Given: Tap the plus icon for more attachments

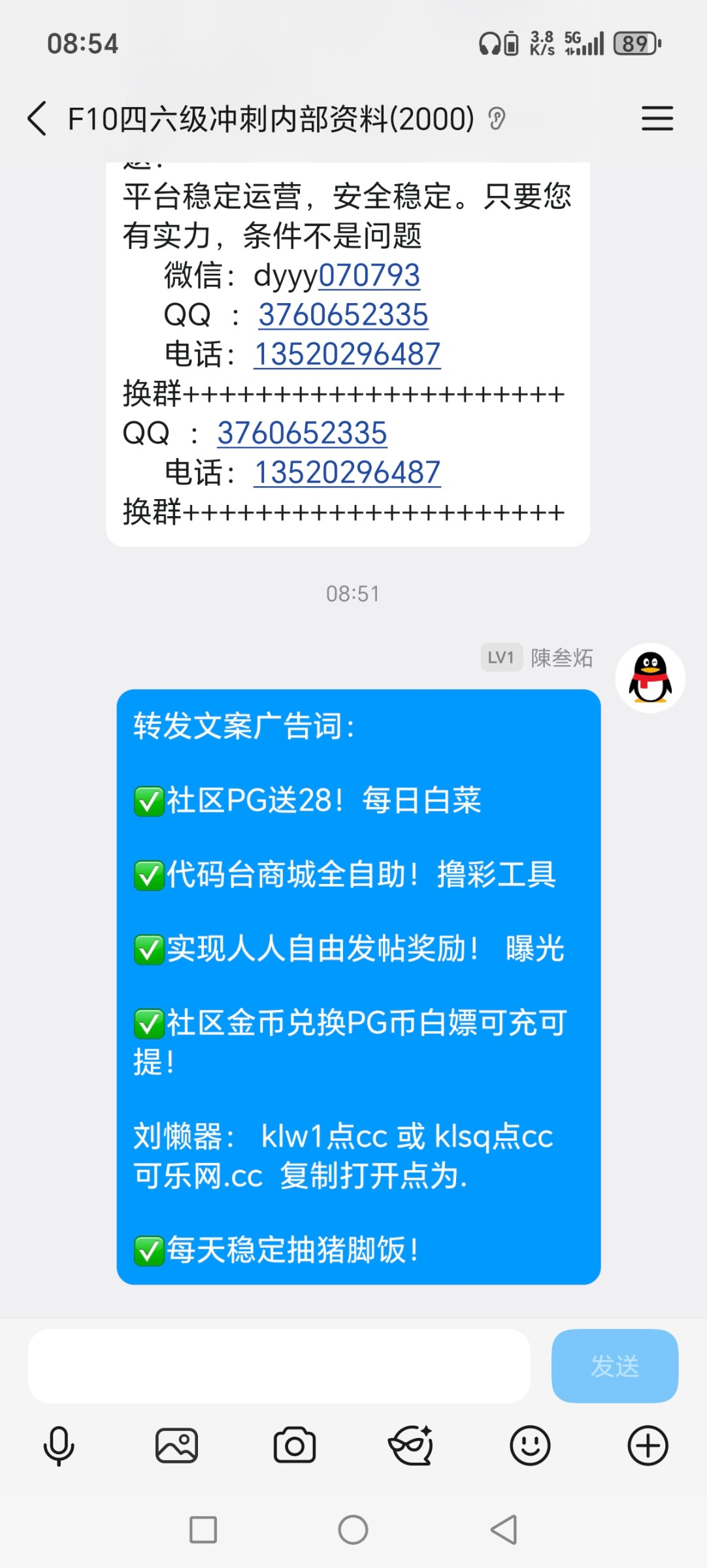Looking at the screenshot, I should pos(648,1445).
